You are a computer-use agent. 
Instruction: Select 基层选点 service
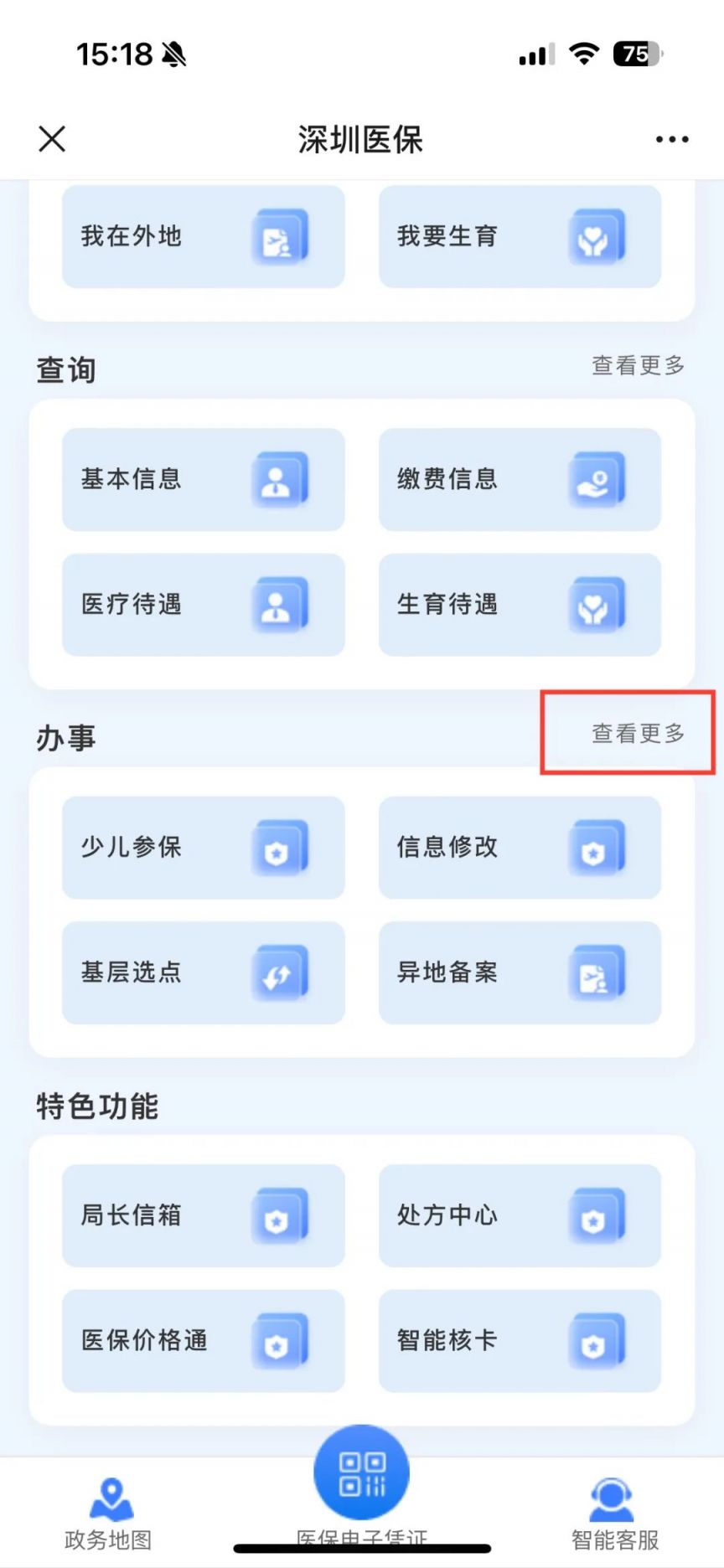(x=203, y=972)
